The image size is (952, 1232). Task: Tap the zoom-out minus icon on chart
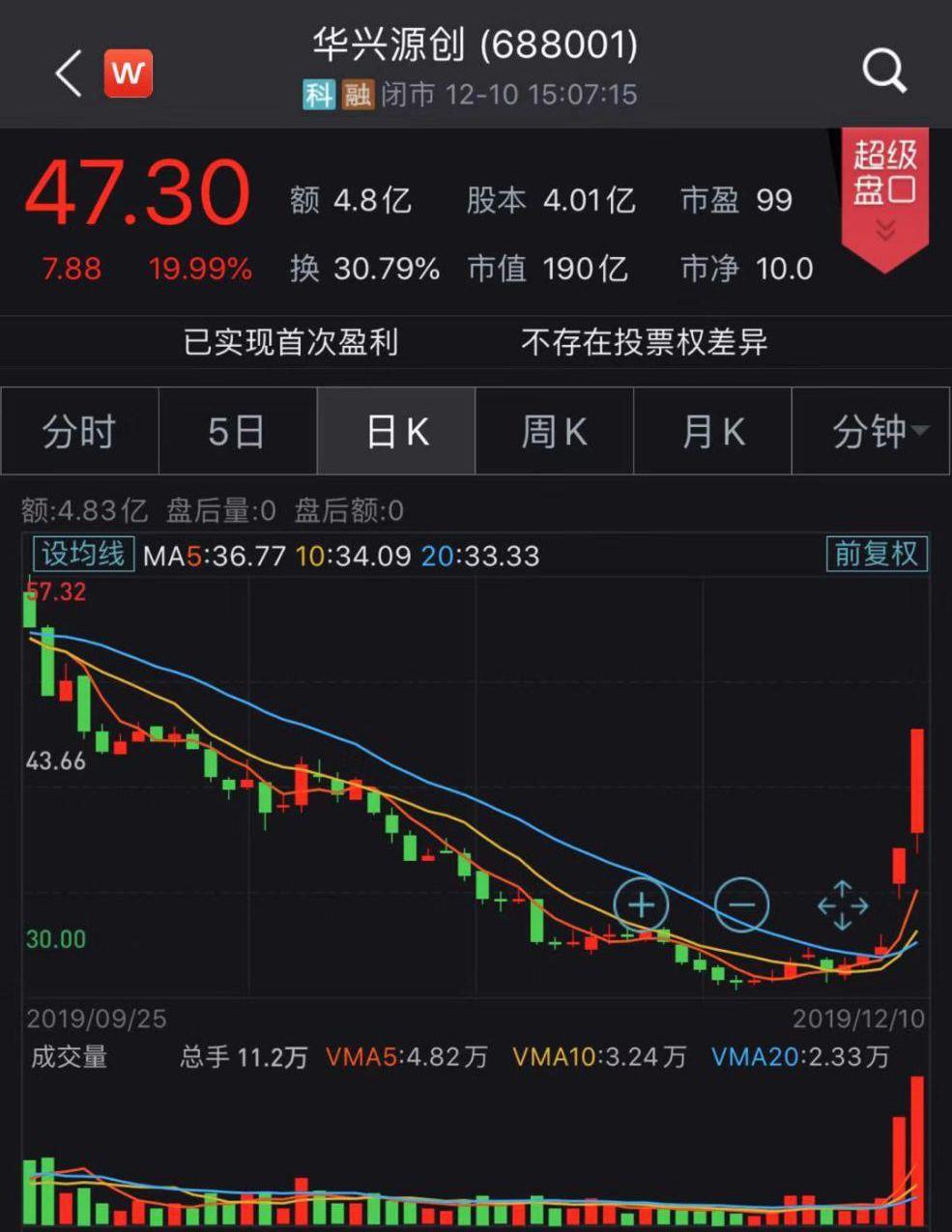pos(741,904)
